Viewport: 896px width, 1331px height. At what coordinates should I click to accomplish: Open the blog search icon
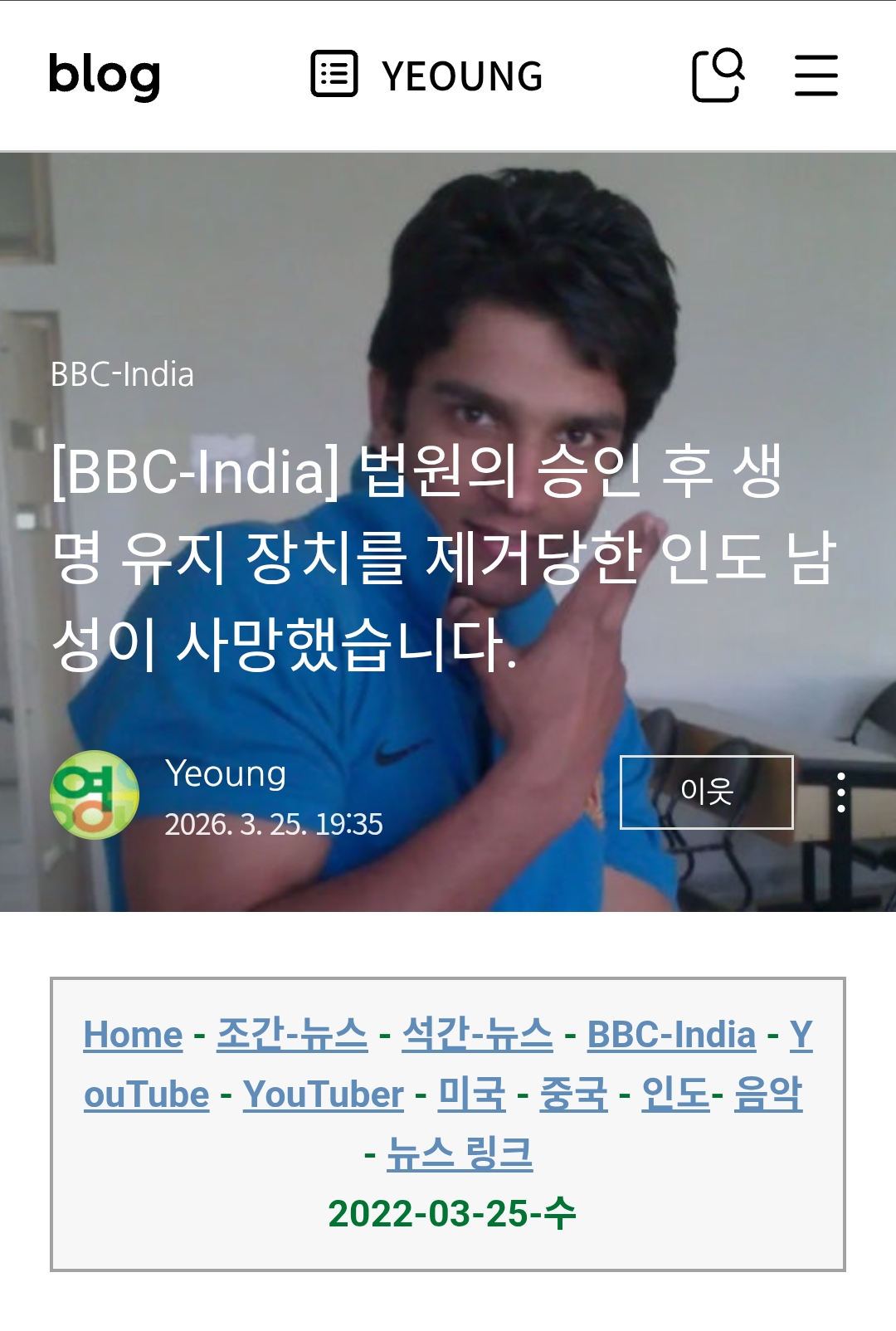718,76
